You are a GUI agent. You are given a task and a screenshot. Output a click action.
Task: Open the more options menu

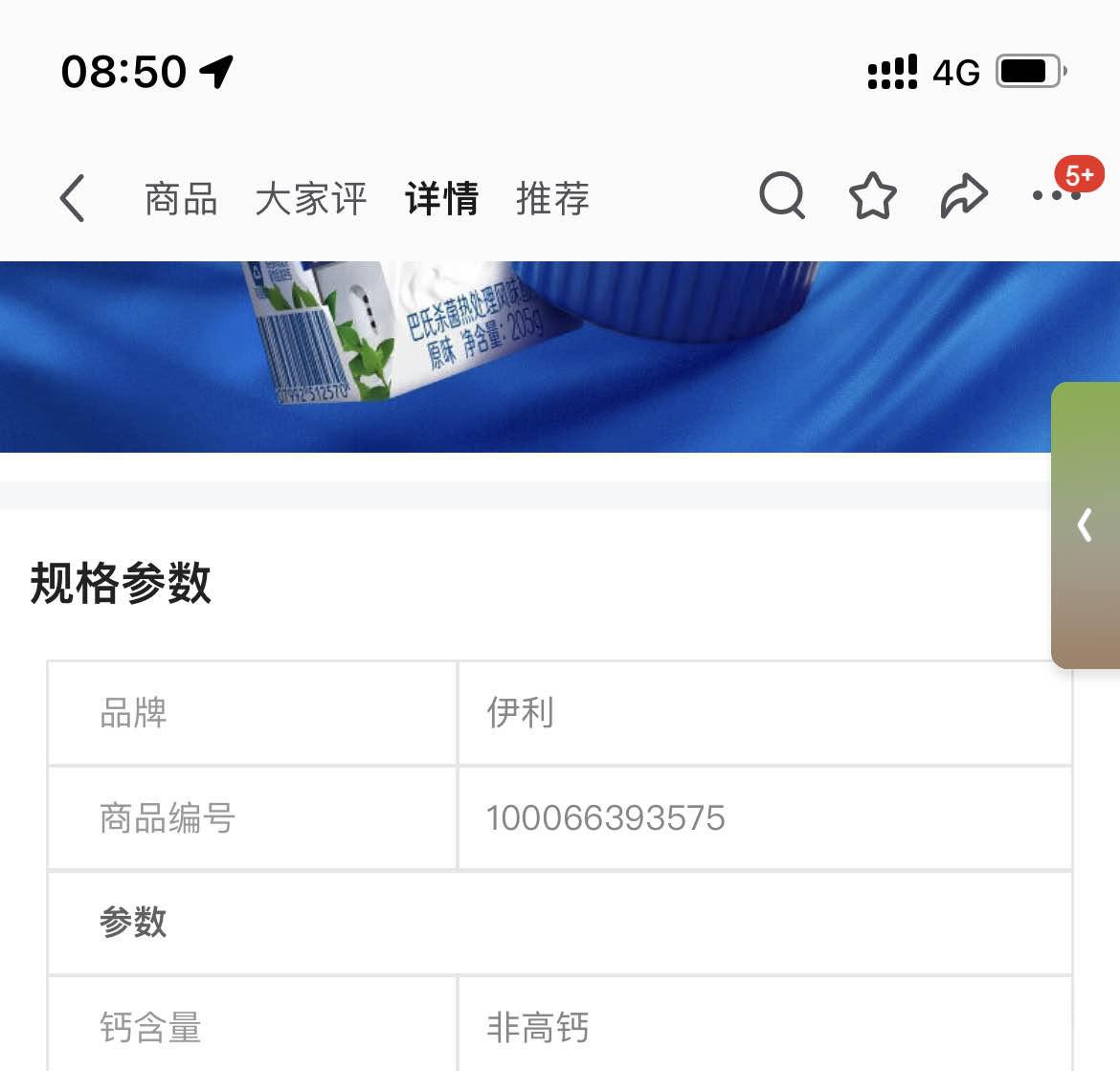point(1056,196)
